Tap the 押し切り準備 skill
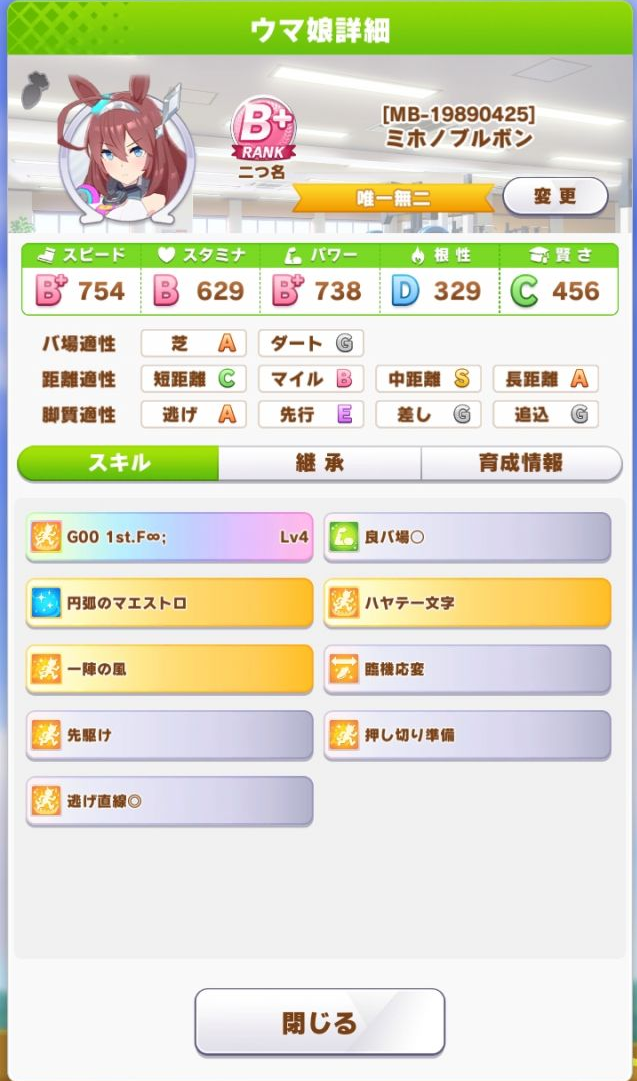This screenshot has width=637, height=1081. click(467, 735)
